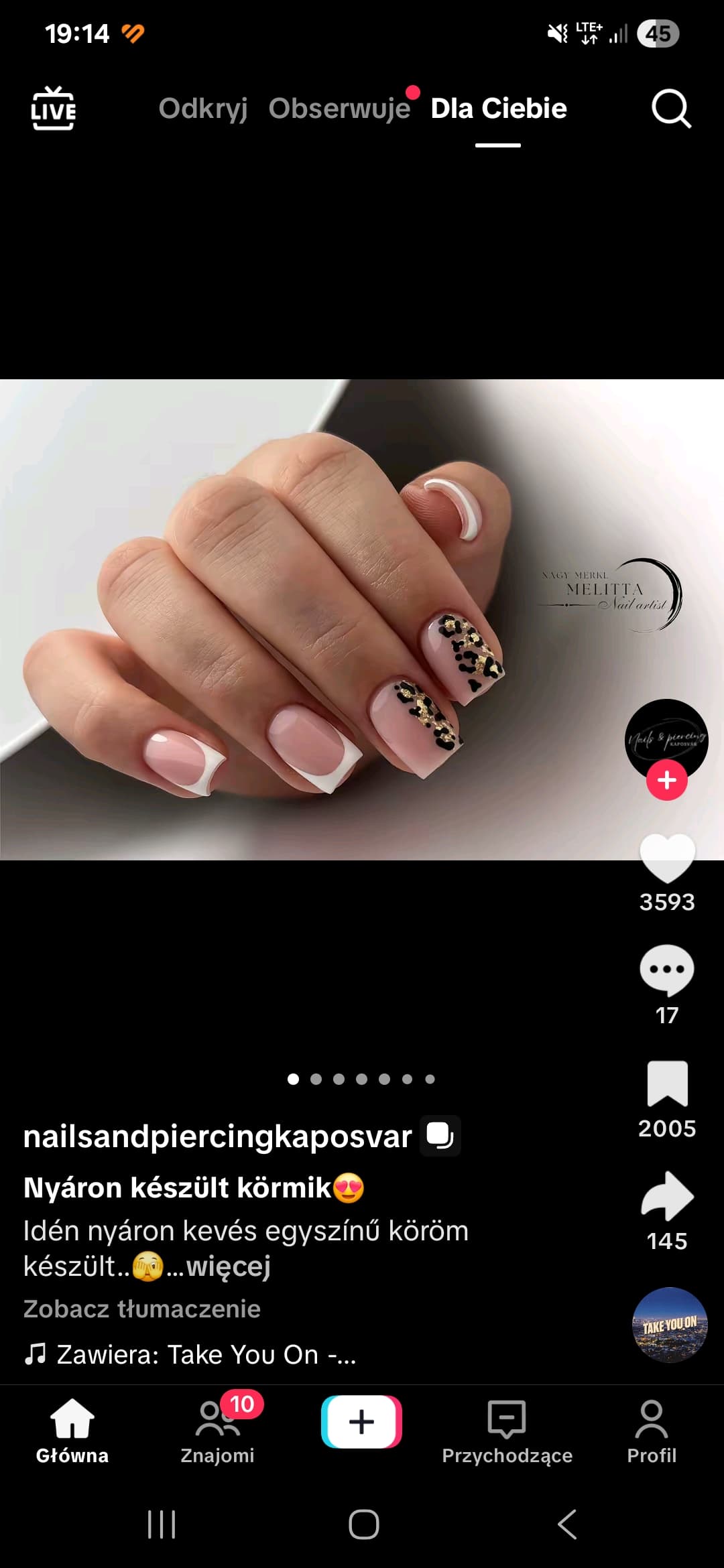Expand the caption with więcej
Viewport: 724px width, 1568px height.
coord(228,1266)
